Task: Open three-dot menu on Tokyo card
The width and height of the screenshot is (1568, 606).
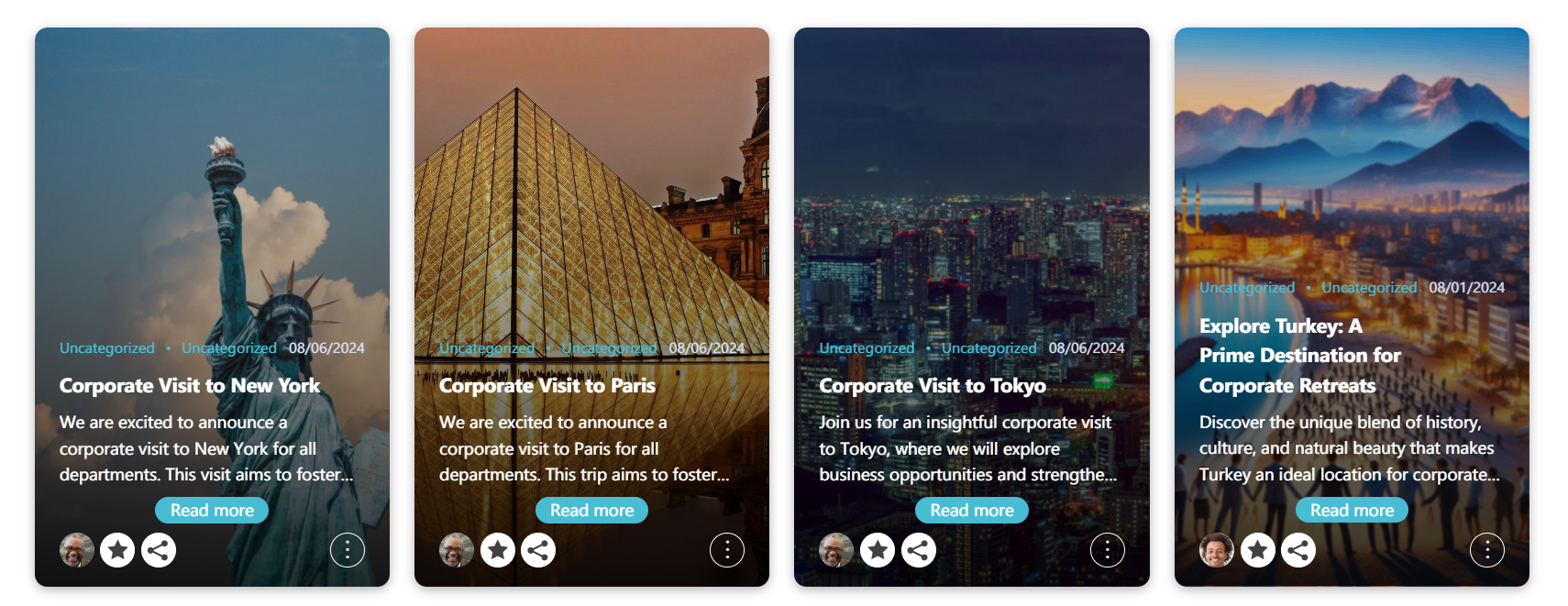Action: tap(1107, 550)
